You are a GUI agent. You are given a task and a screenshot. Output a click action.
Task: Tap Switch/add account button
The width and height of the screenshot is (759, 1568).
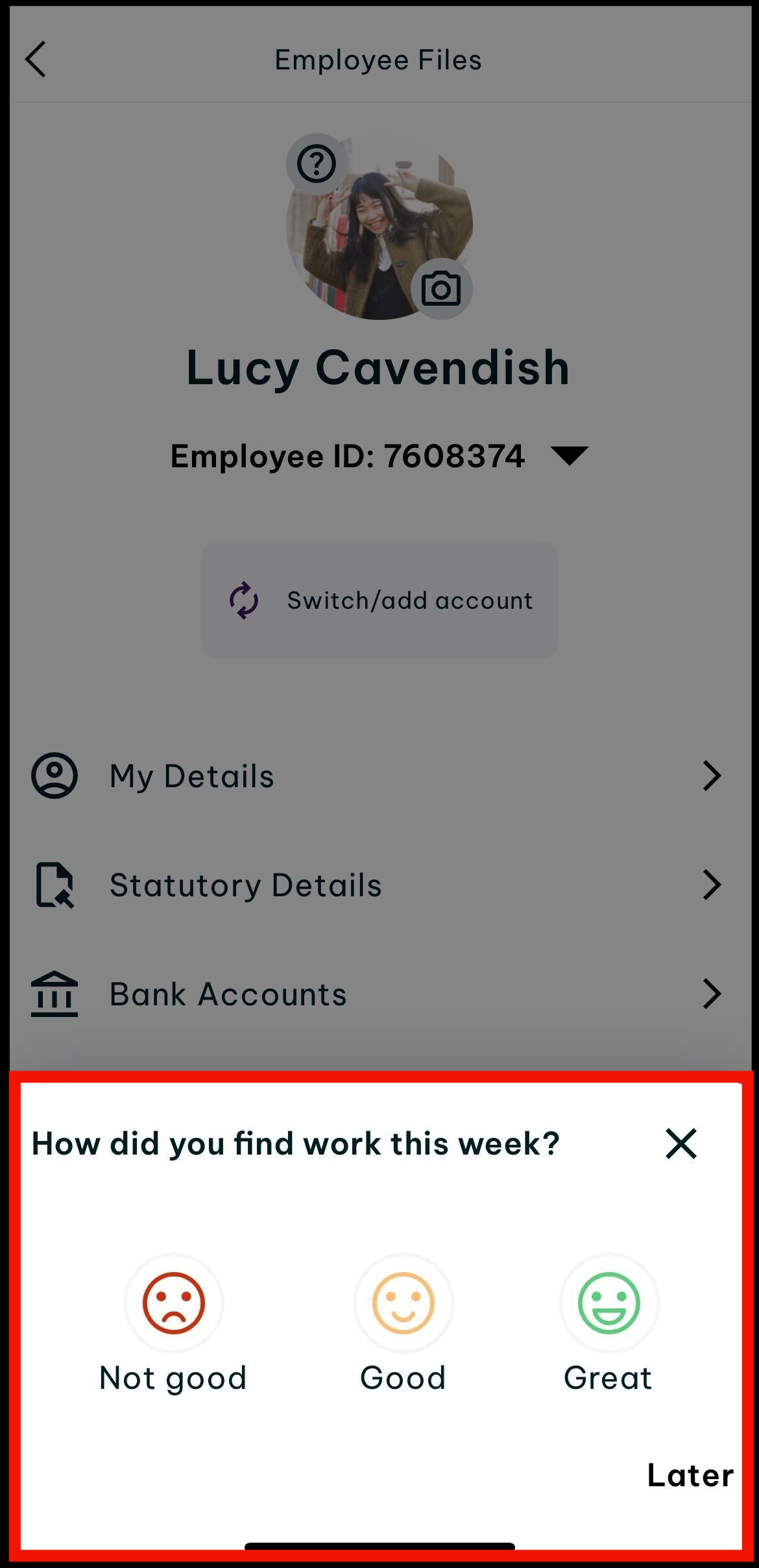coord(379,600)
